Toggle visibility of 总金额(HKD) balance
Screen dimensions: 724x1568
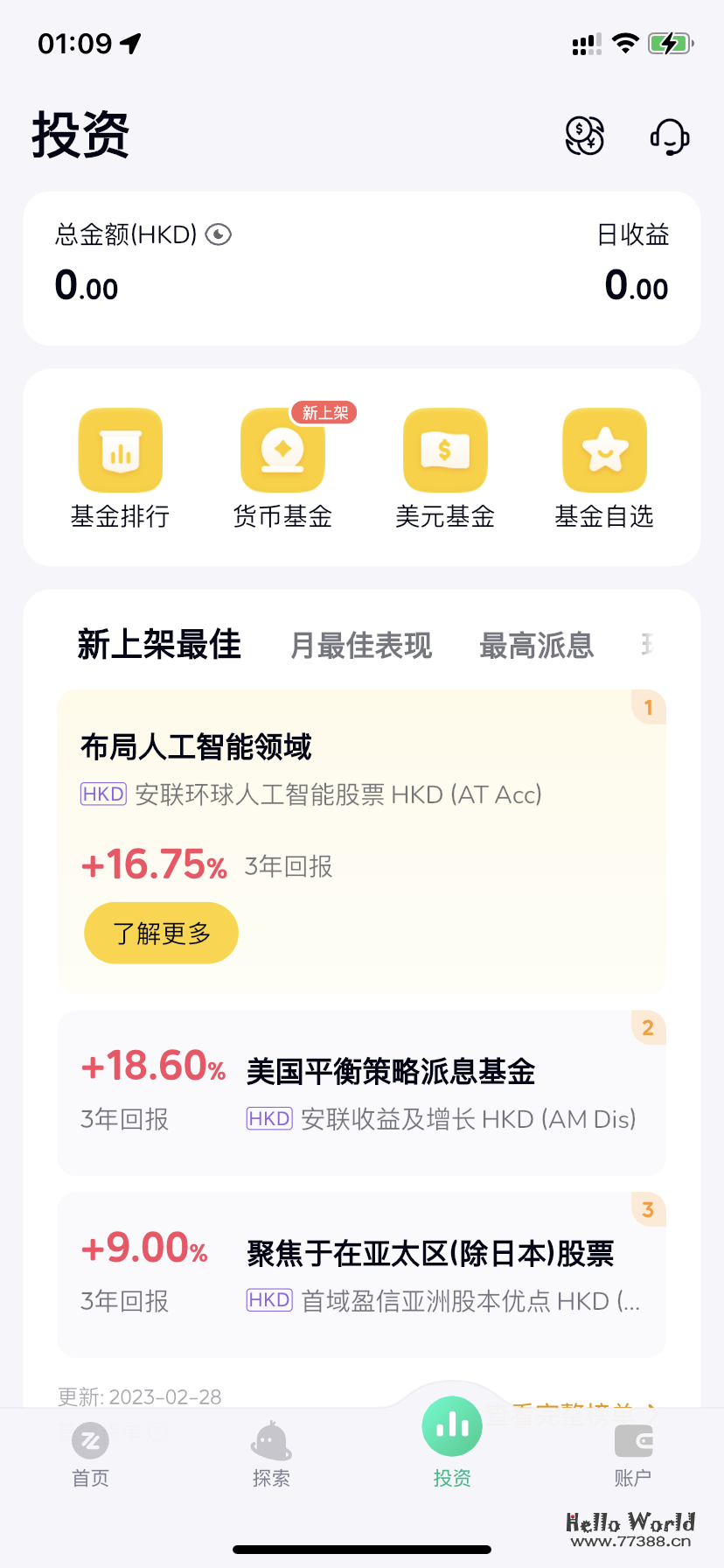click(x=218, y=234)
